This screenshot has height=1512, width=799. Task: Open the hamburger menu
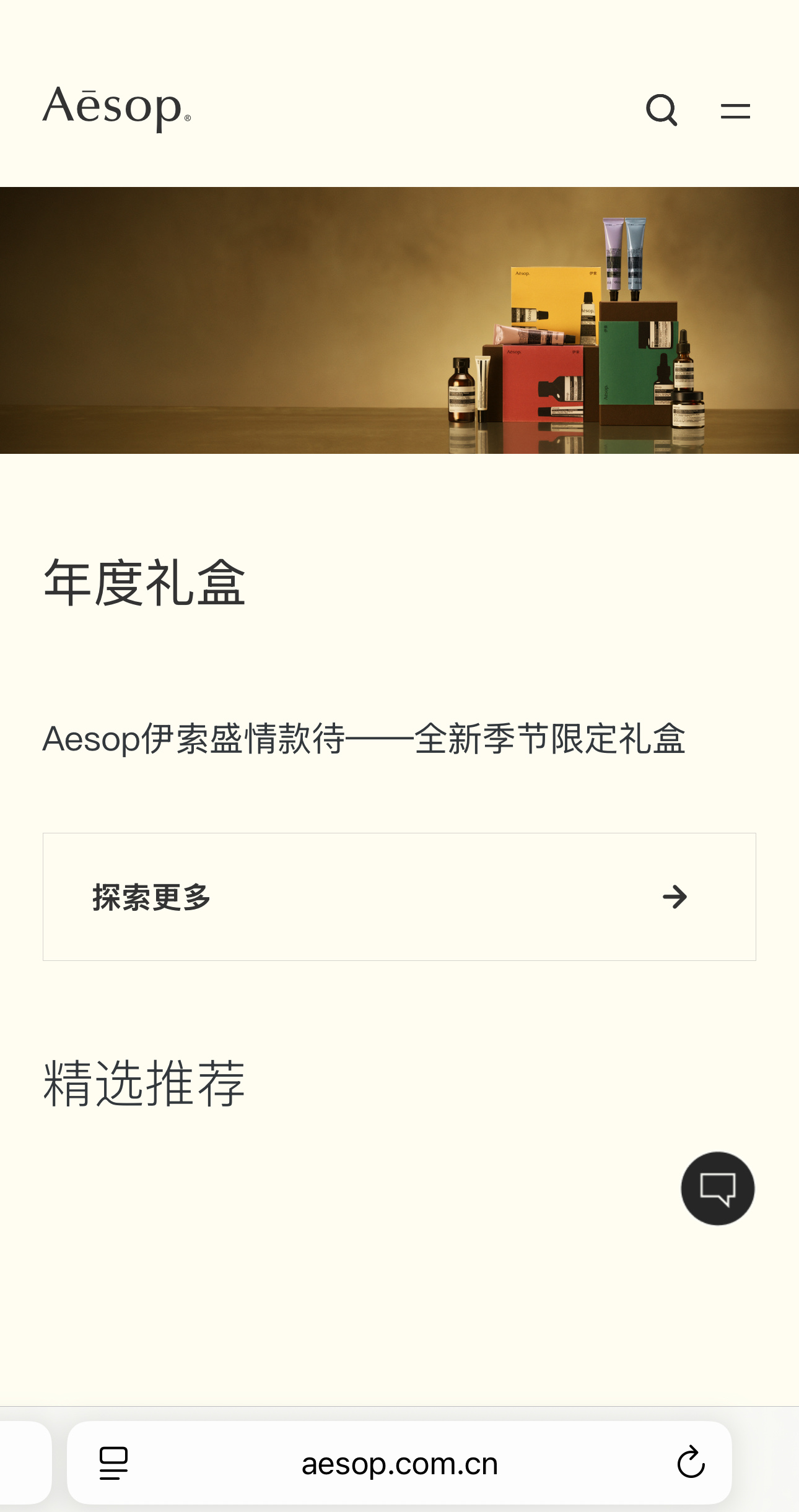tap(735, 111)
